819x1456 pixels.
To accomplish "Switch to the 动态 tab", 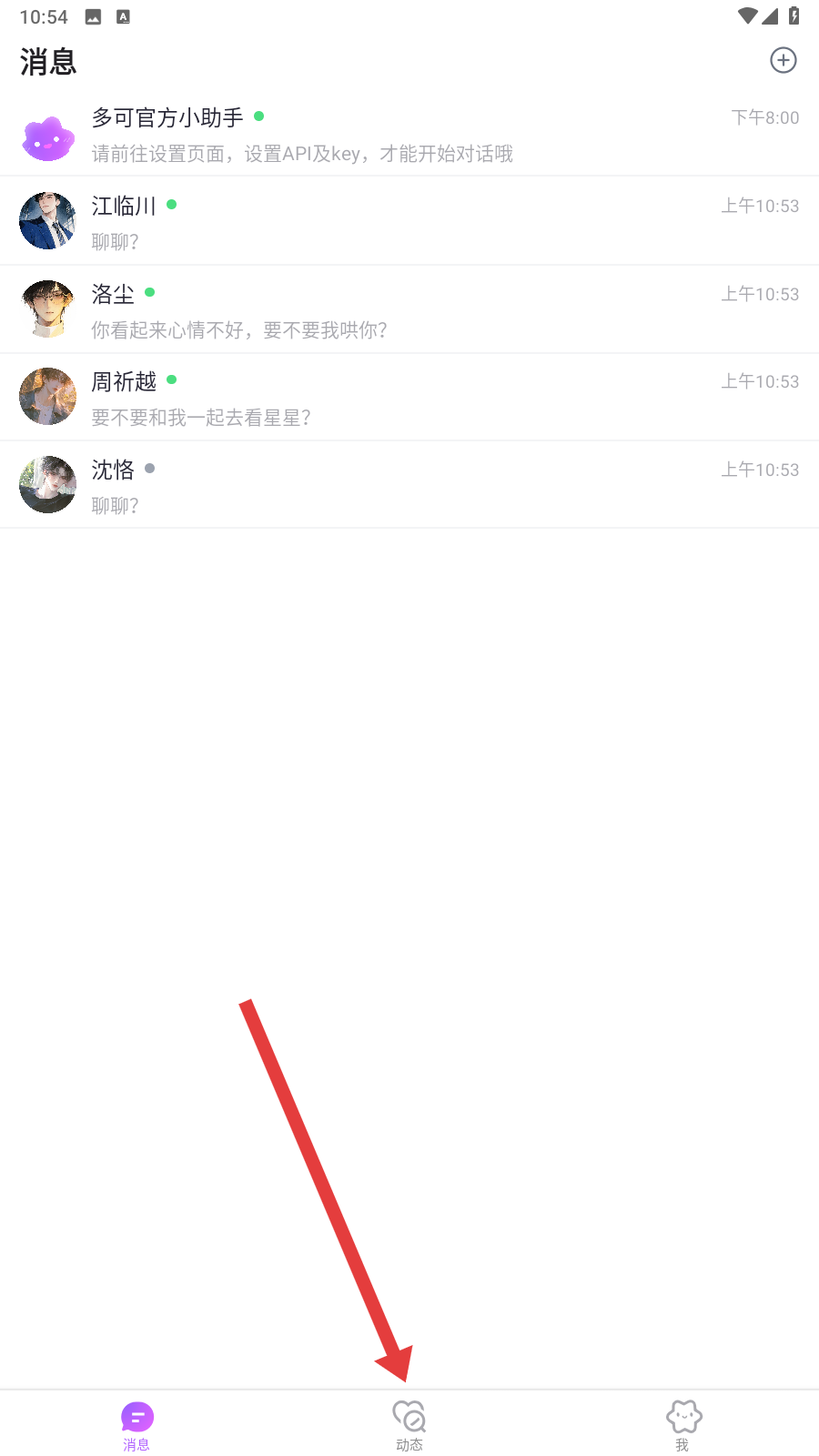I will [409, 1424].
